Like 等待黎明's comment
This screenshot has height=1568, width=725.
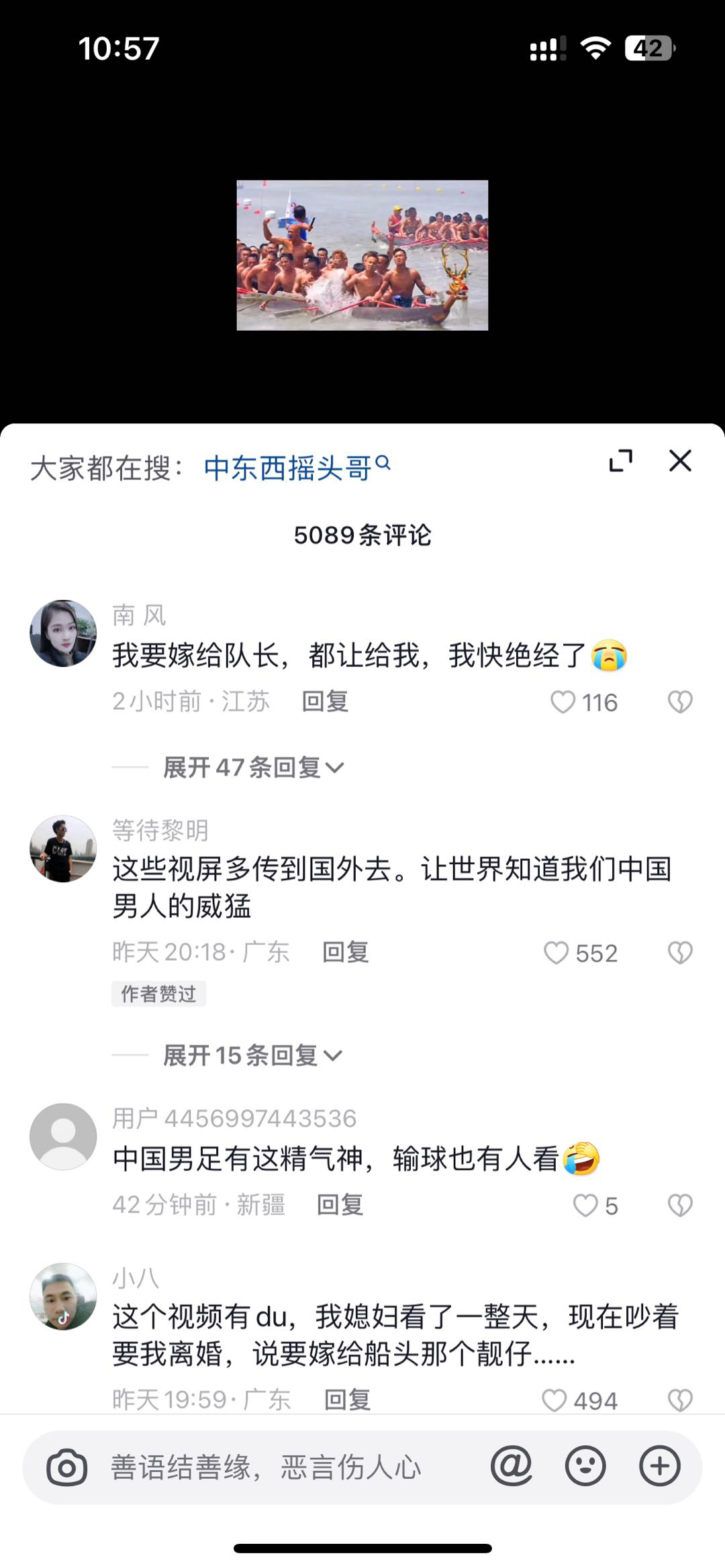557,953
